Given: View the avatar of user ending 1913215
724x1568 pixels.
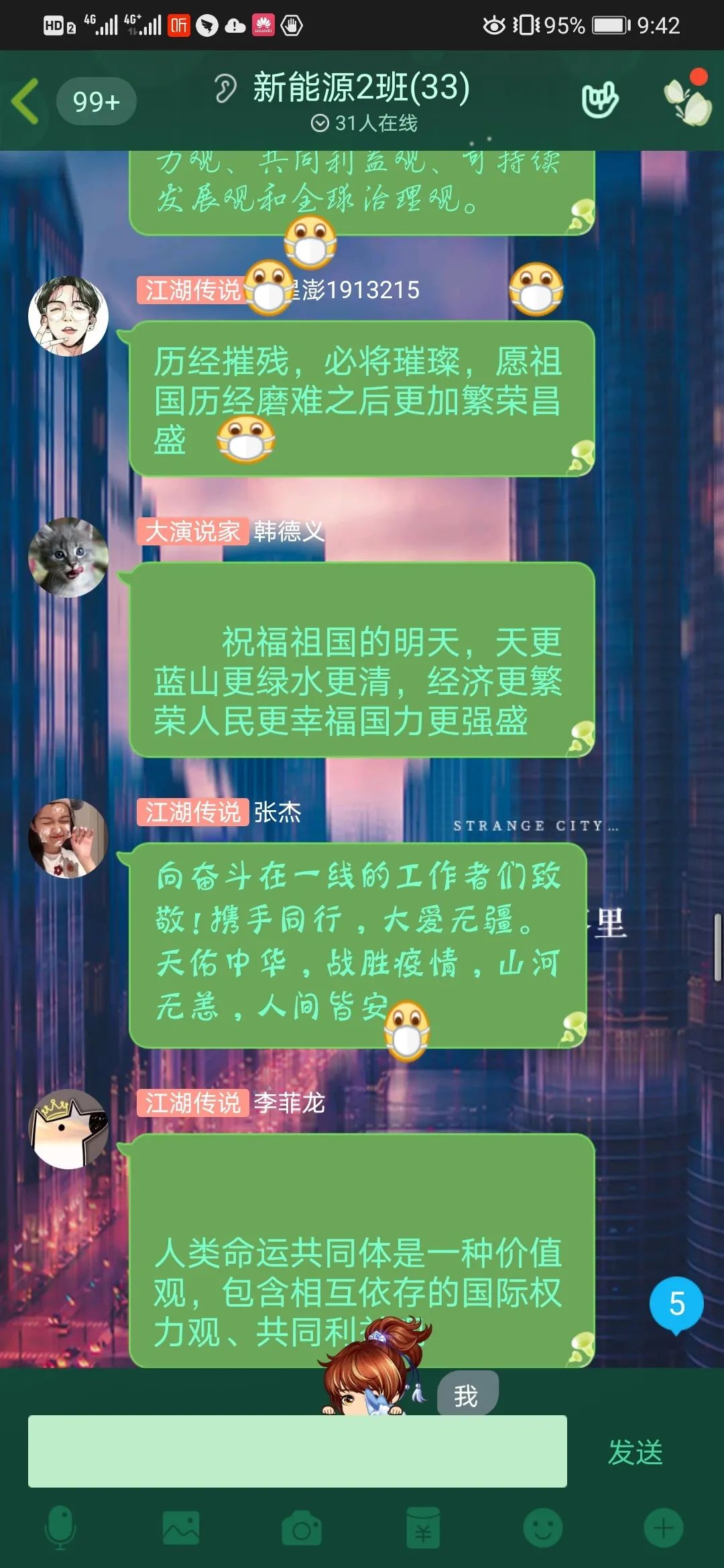Looking at the screenshot, I should (68, 316).
